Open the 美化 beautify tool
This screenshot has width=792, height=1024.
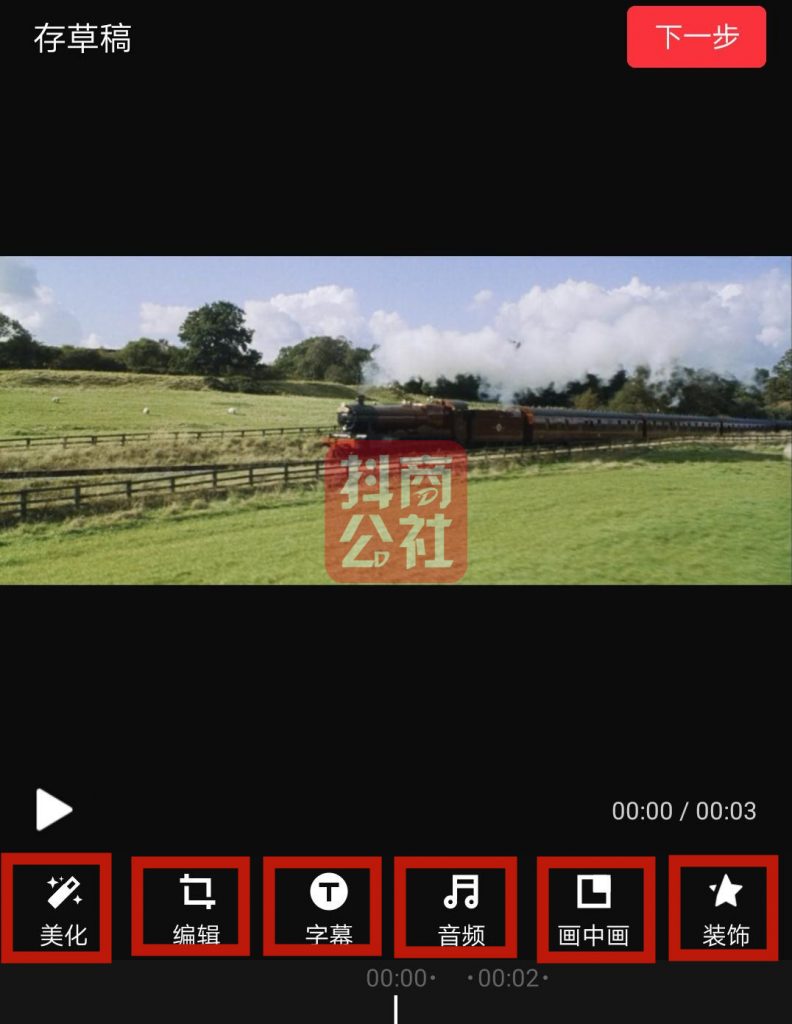64,908
